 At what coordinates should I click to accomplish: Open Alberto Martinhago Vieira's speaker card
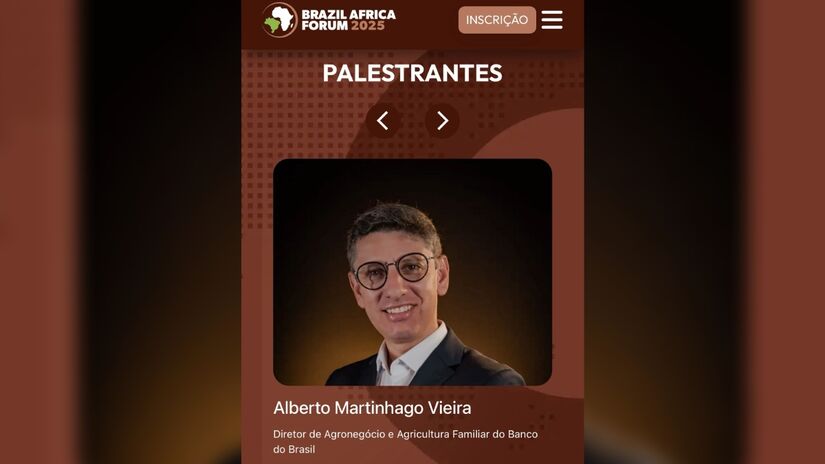point(412,272)
